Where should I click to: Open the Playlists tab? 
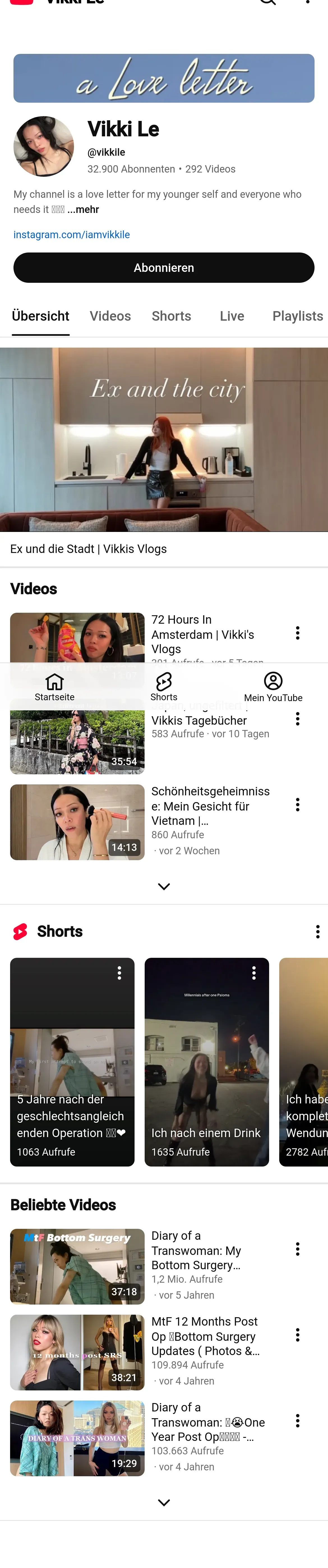pyautogui.click(x=297, y=316)
